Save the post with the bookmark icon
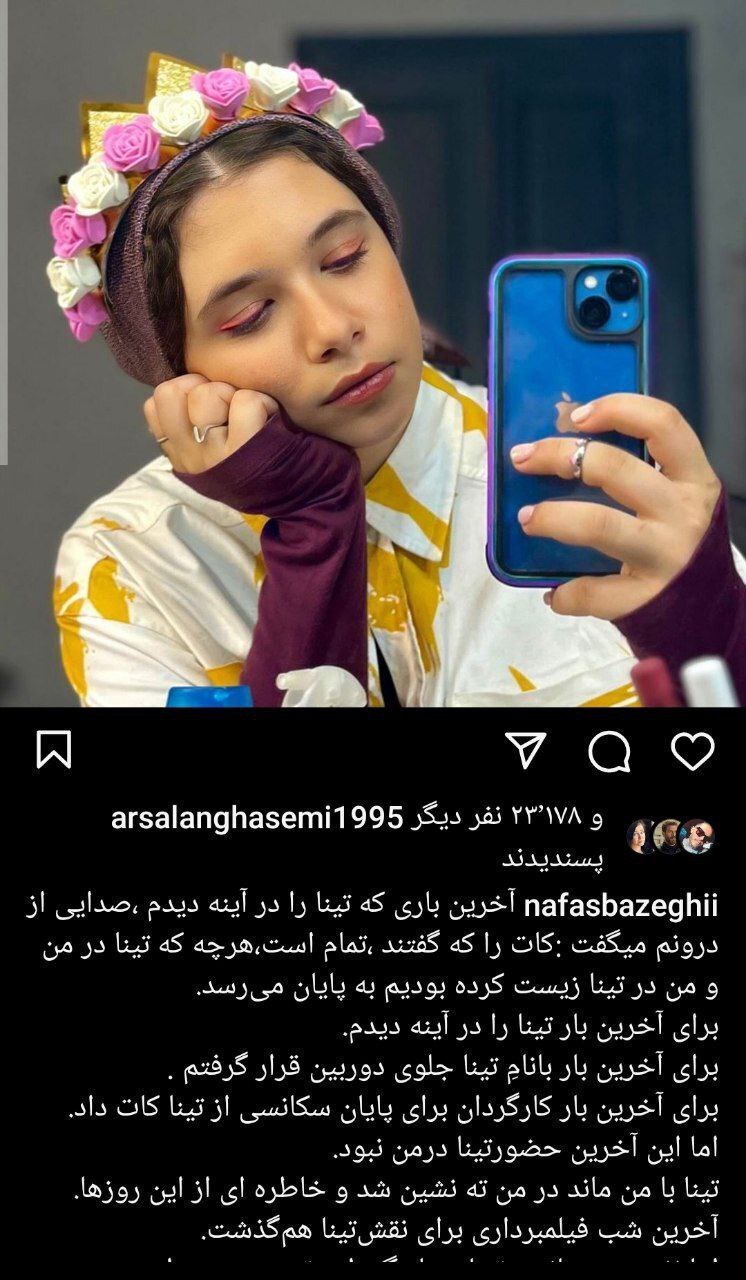This screenshot has width=746, height=1280. pyautogui.click(x=53, y=750)
